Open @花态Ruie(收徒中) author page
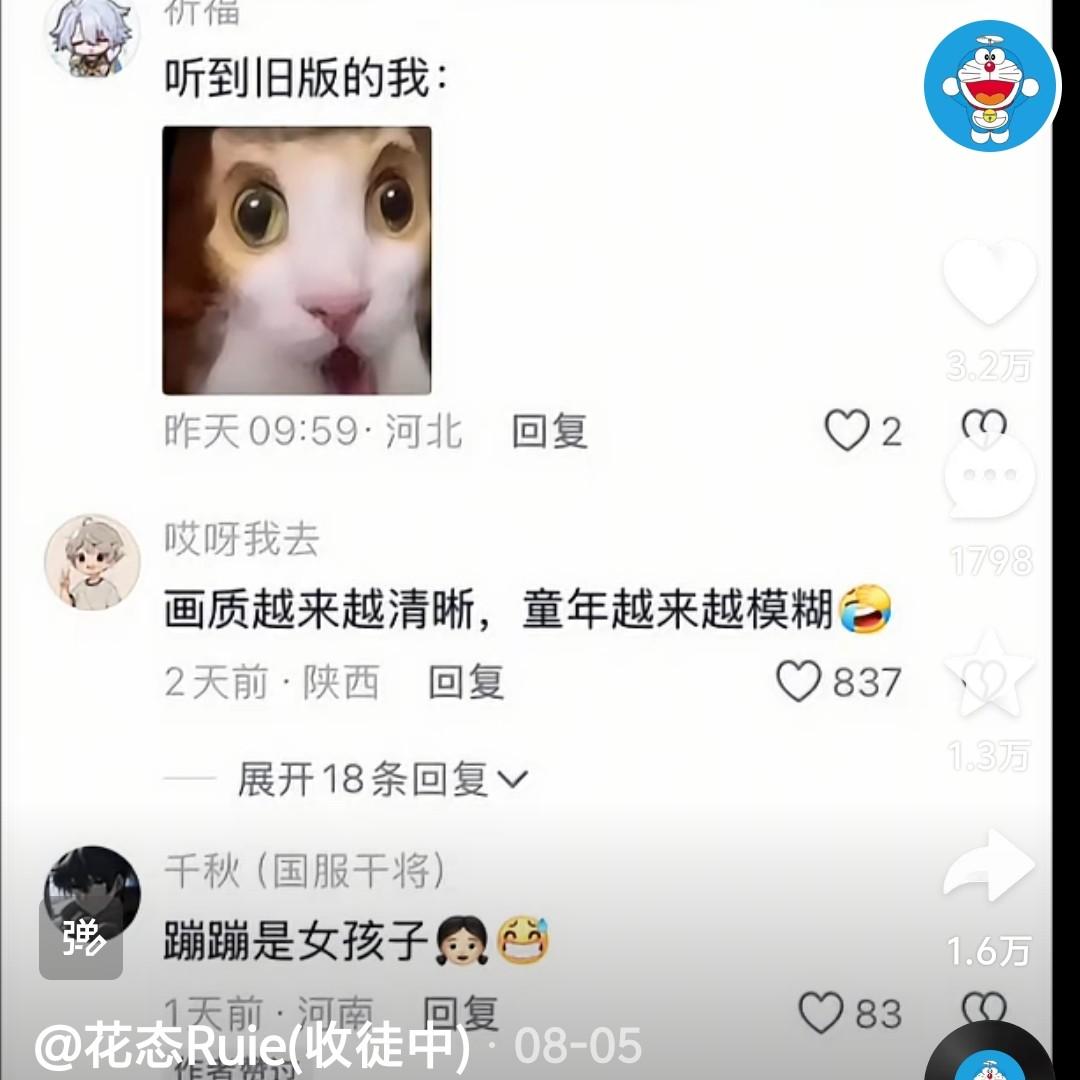The image size is (1080, 1080). (x=252, y=1046)
